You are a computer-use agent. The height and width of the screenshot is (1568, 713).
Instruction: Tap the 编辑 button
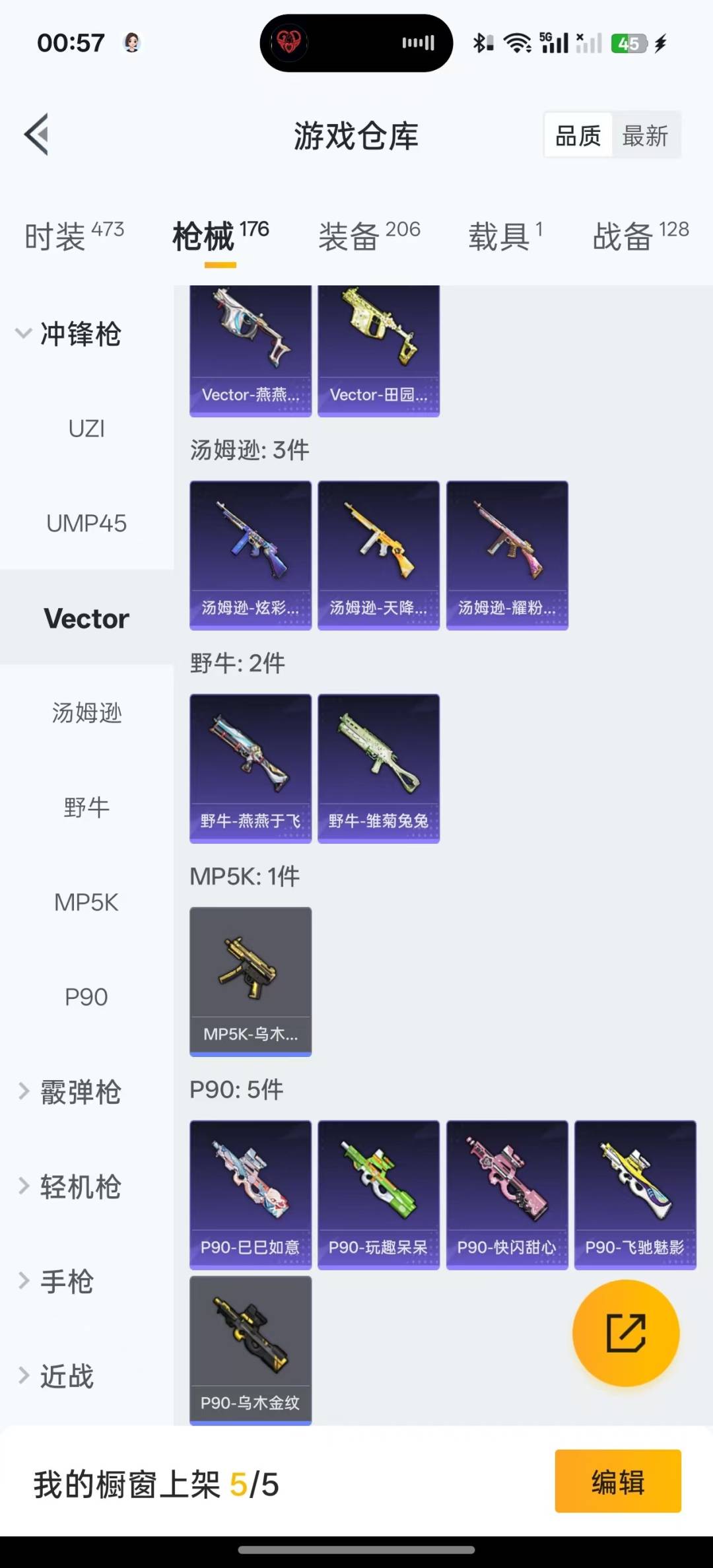pos(618,1481)
